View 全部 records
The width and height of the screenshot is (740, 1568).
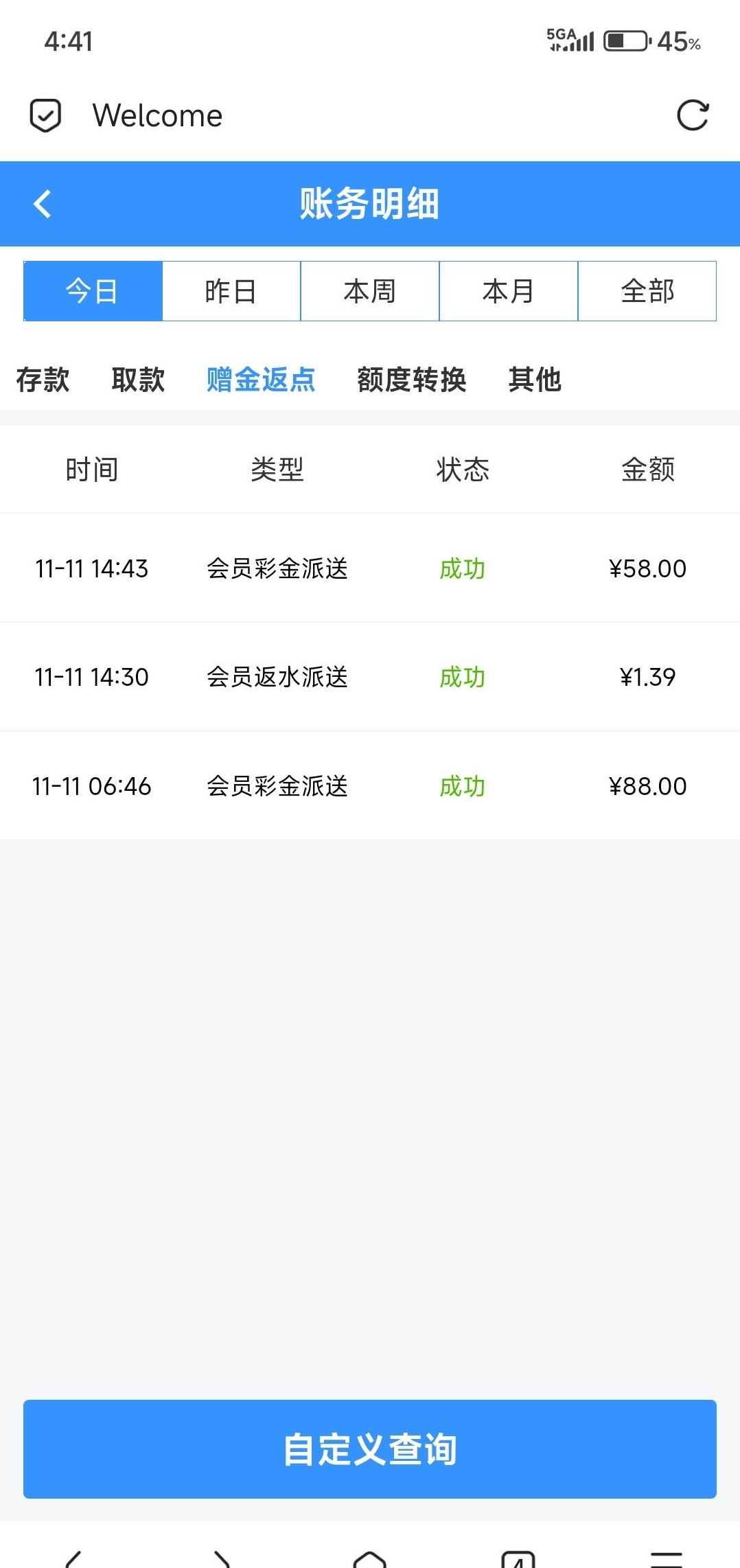(647, 291)
